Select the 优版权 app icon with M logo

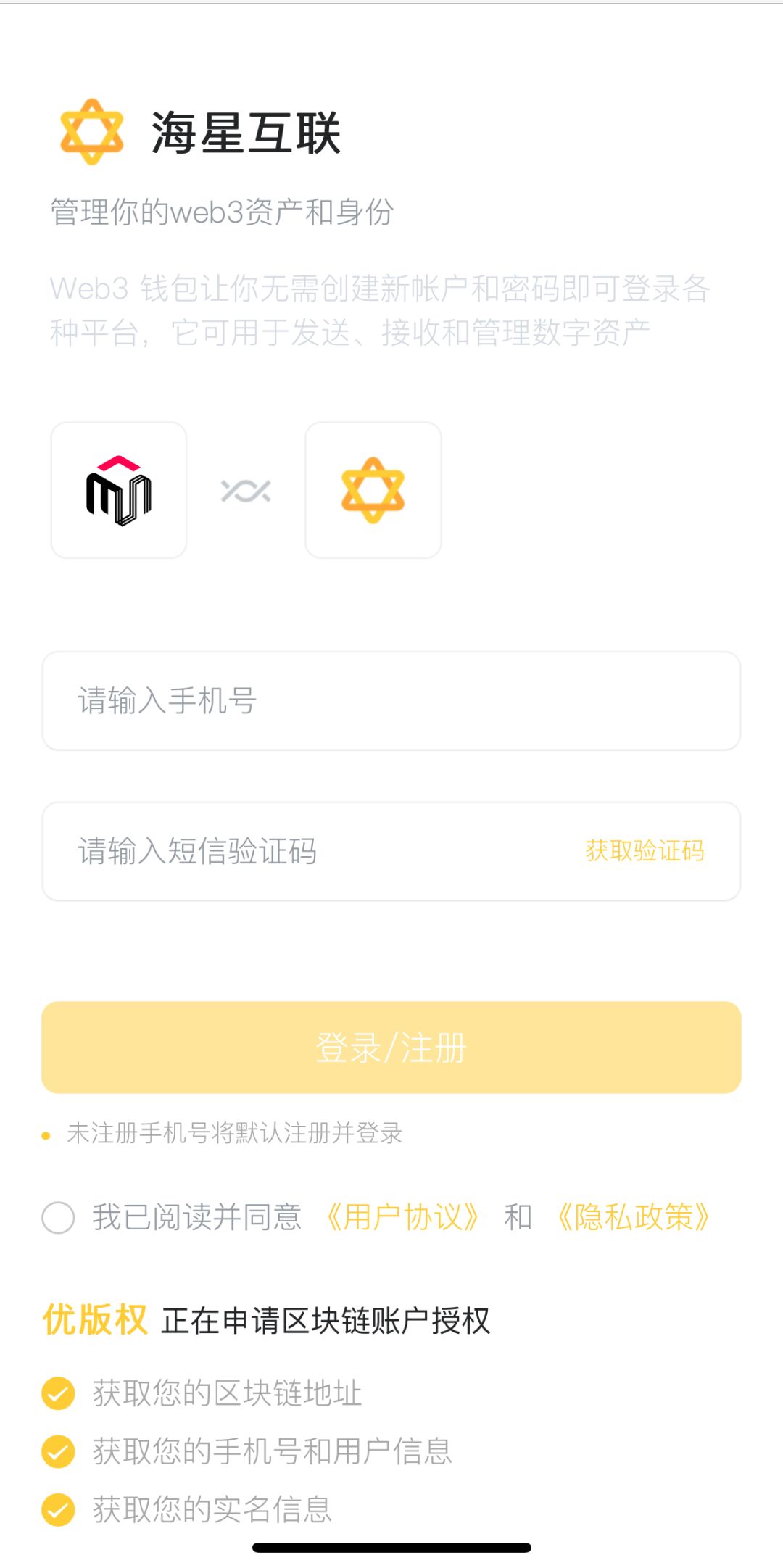(118, 490)
